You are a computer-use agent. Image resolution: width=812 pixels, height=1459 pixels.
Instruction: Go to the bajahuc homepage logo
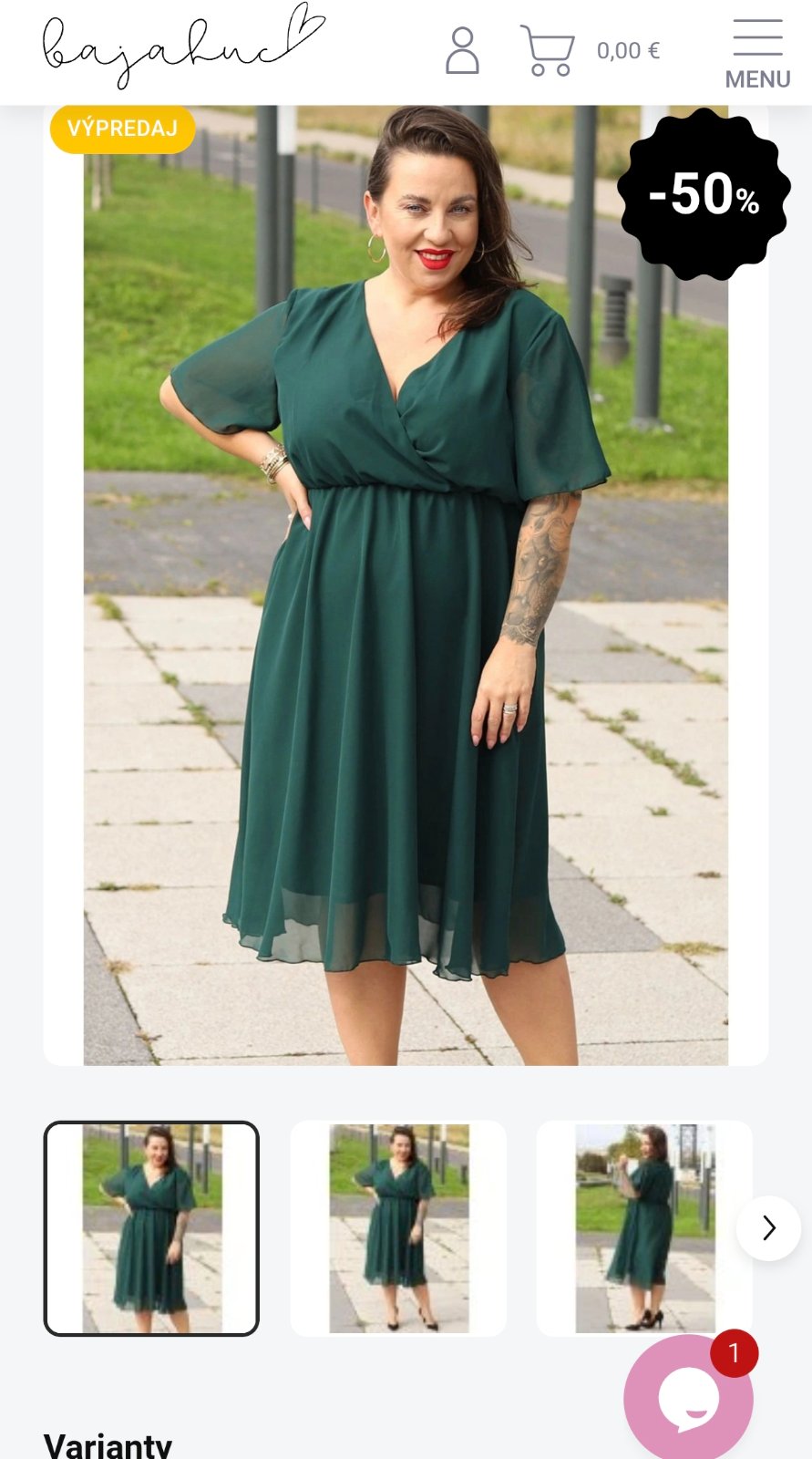(182, 47)
